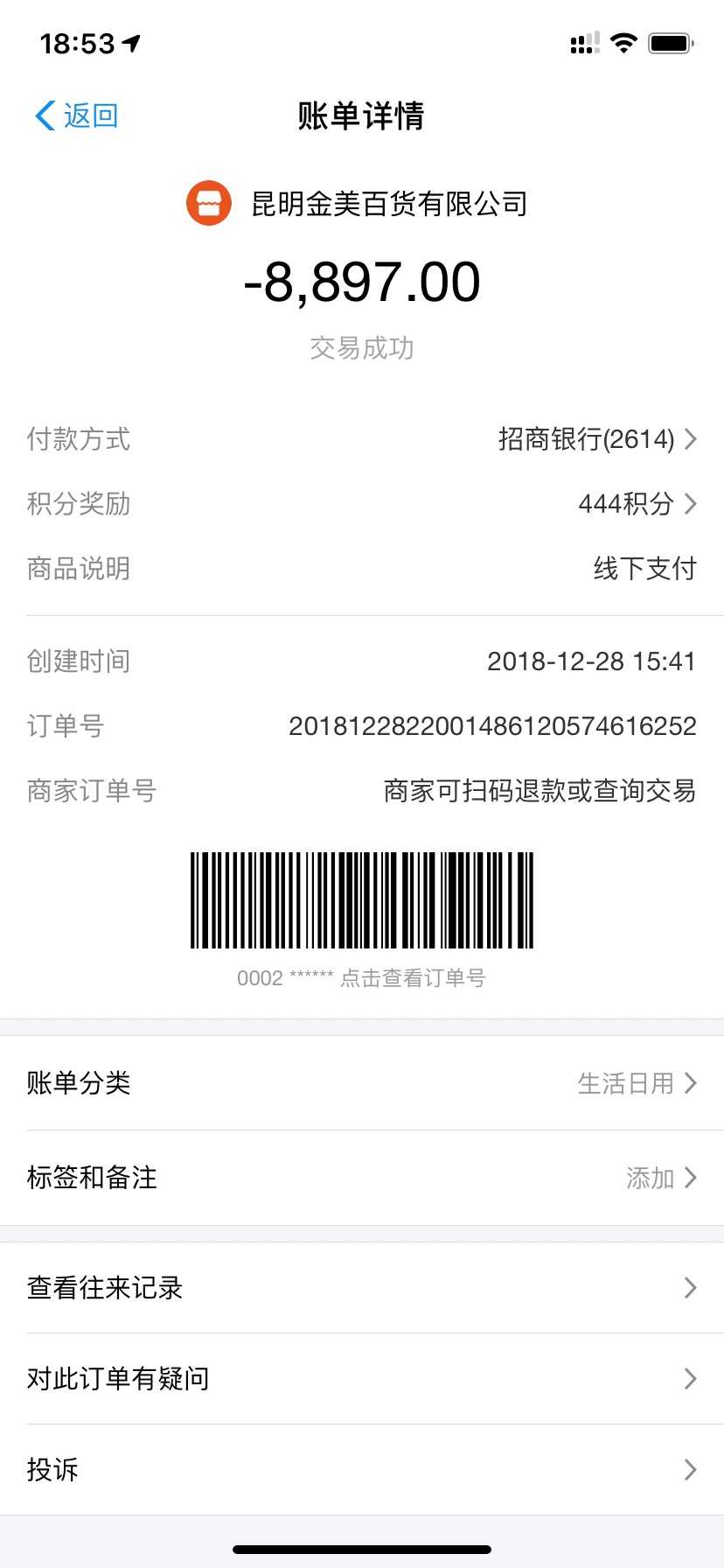Open the 付款方式 招商银行(2614) row

click(x=362, y=438)
